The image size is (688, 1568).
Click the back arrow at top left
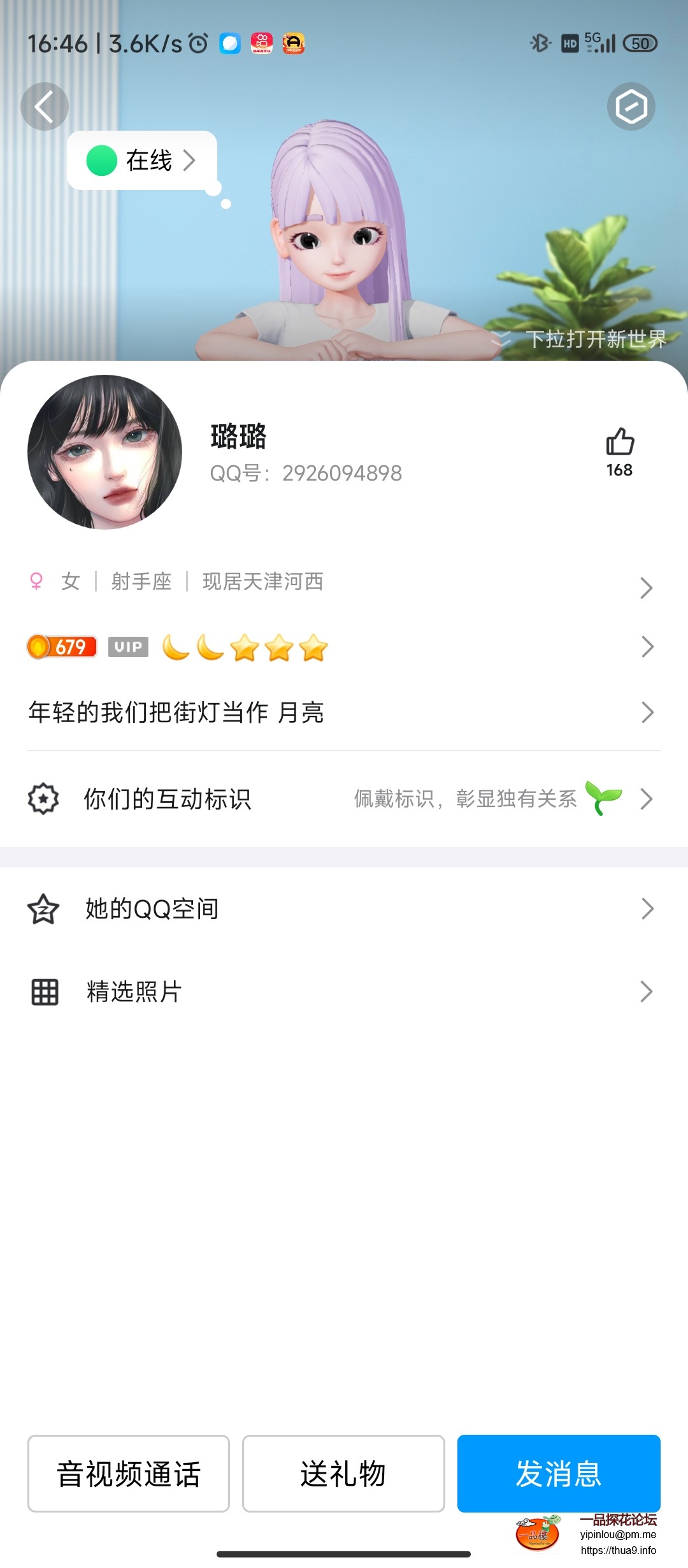point(44,106)
